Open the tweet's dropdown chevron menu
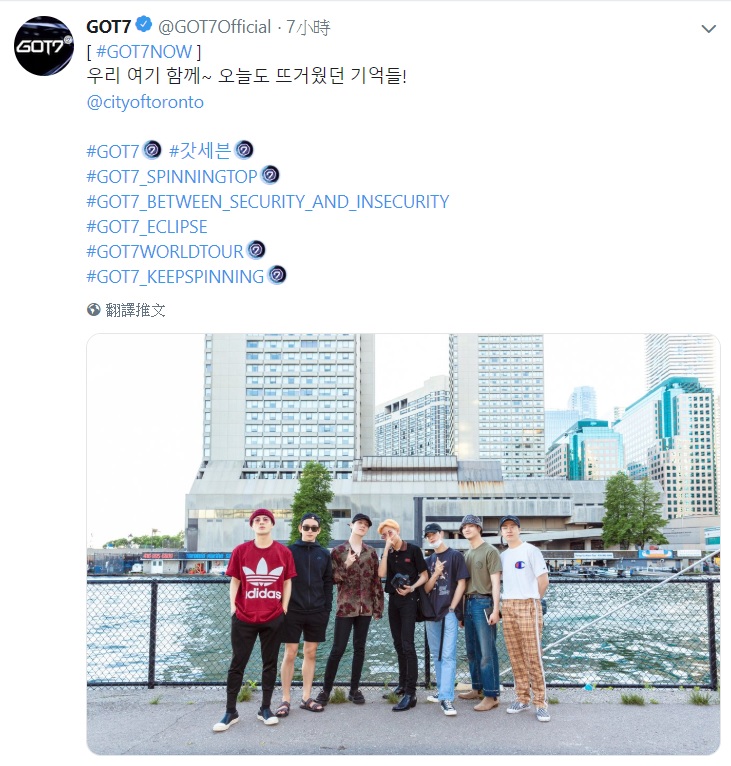This screenshot has width=731, height=766. pos(708,28)
